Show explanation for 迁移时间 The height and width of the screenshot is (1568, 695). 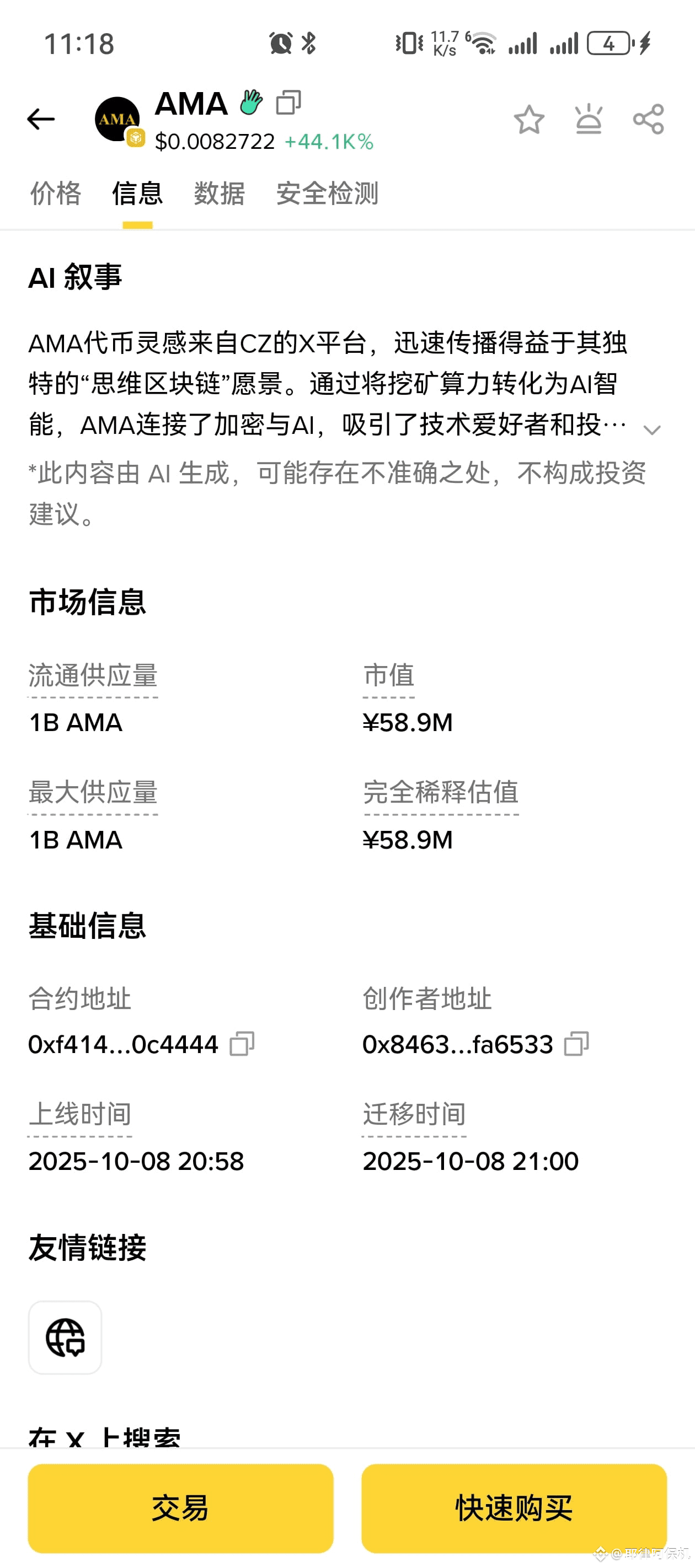pos(414,1114)
